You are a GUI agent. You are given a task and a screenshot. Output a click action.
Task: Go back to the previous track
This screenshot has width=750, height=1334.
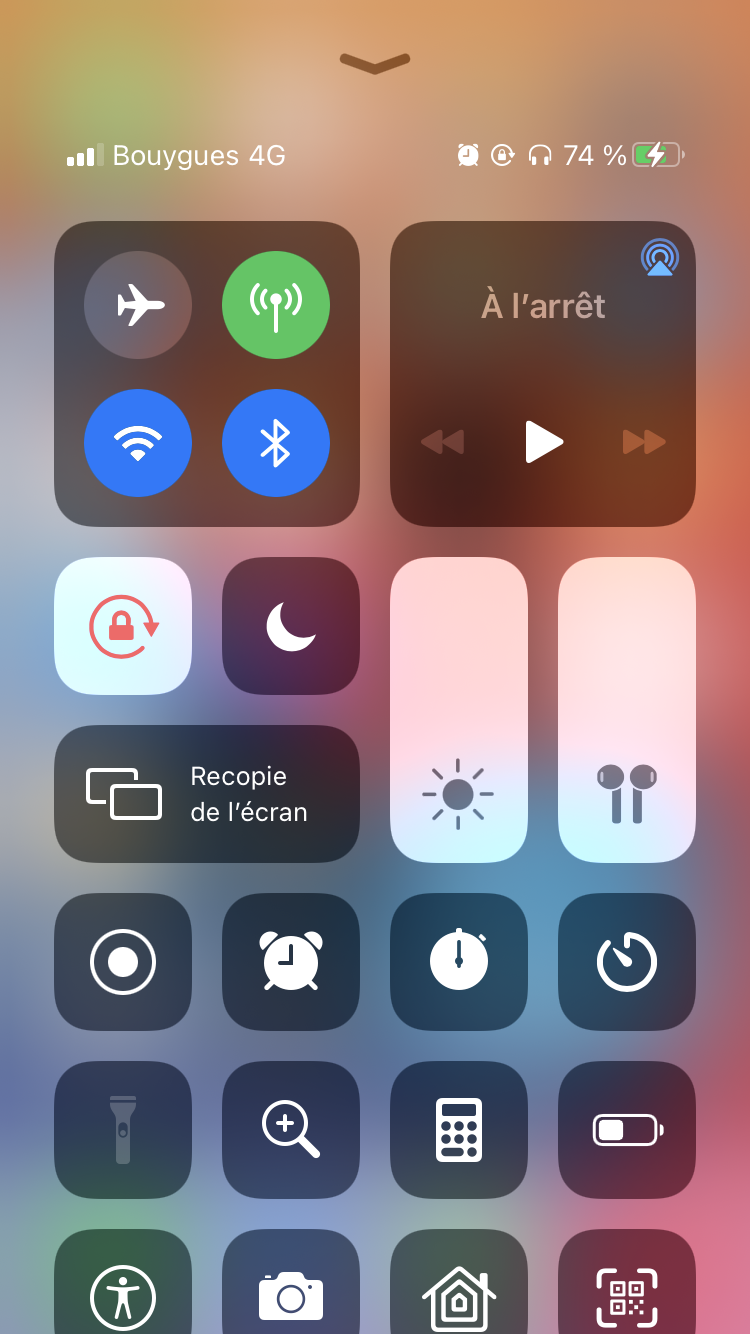442,441
